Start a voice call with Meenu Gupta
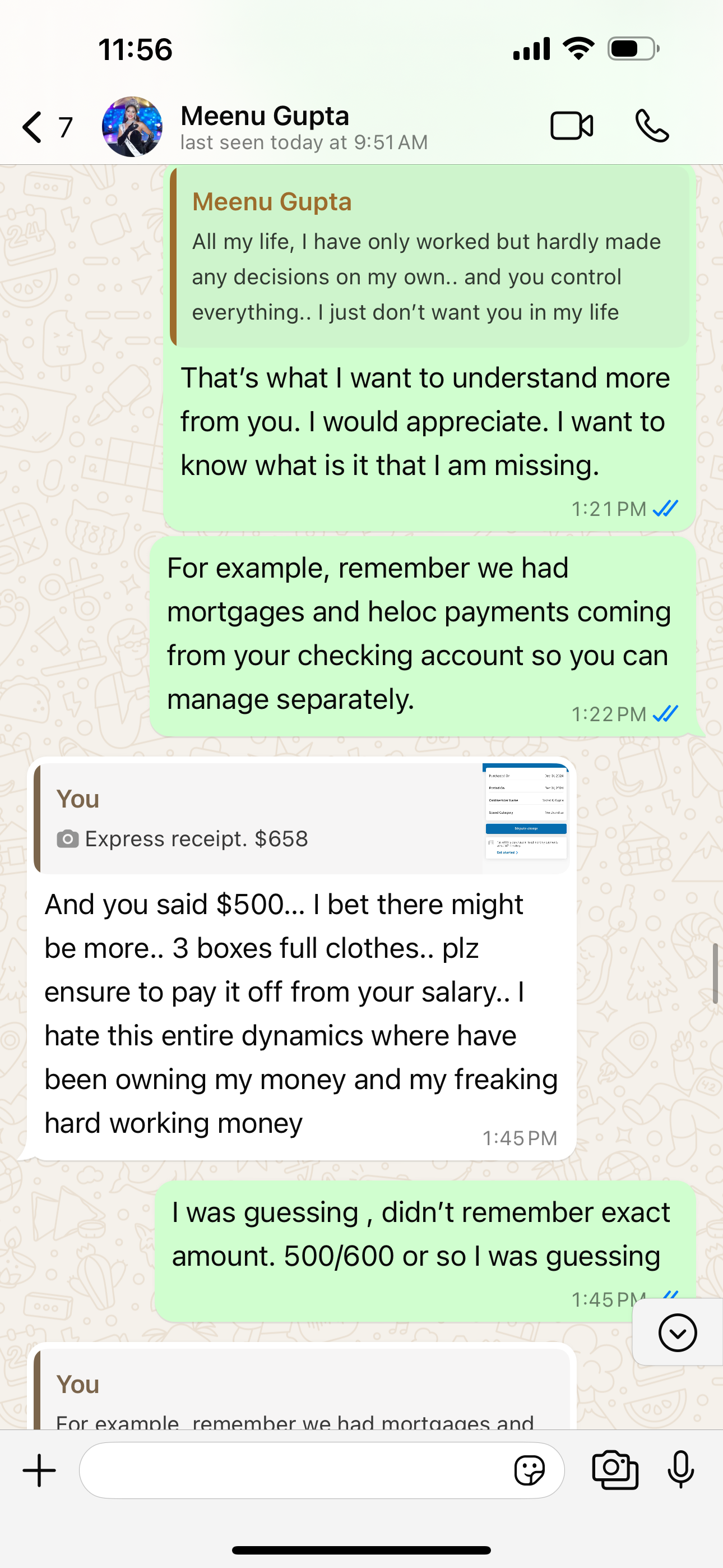Image resolution: width=723 pixels, height=1568 pixels. (652, 127)
